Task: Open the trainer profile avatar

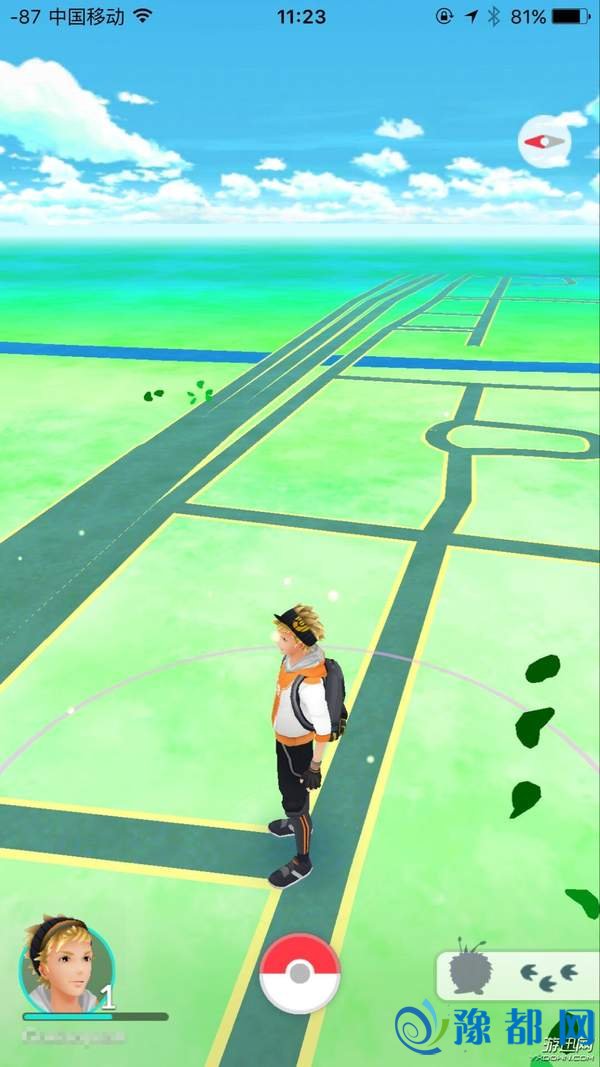Action: pos(67,966)
